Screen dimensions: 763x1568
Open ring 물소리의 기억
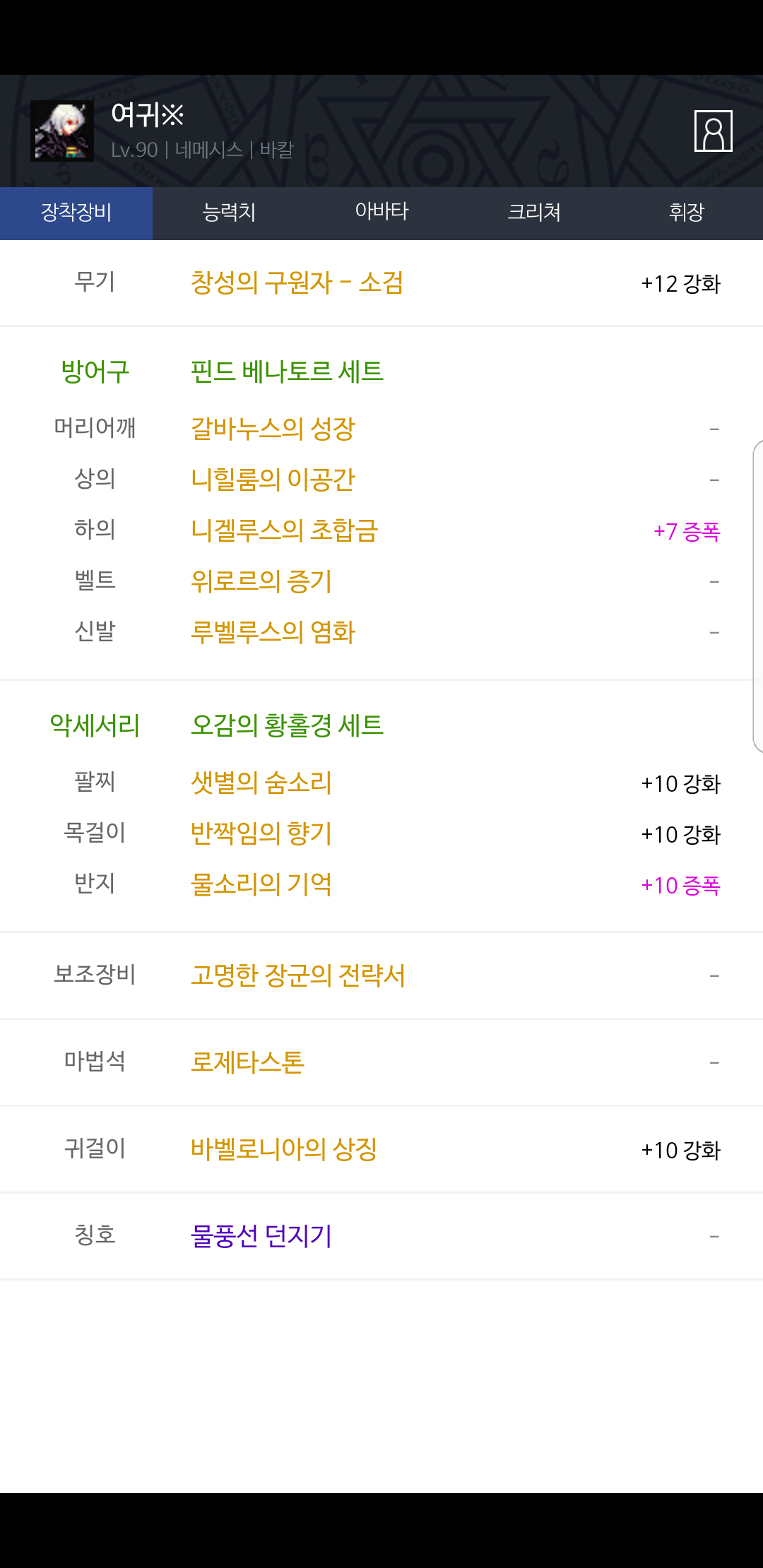(261, 884)
